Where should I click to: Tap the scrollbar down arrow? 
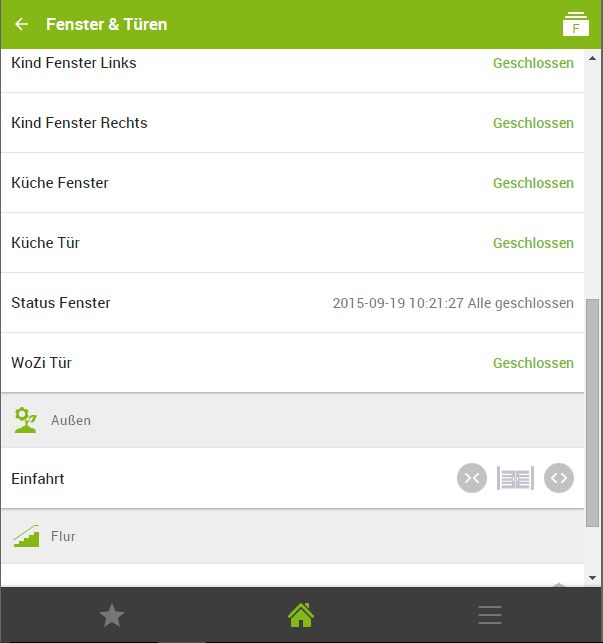click(x=593, y=578)
